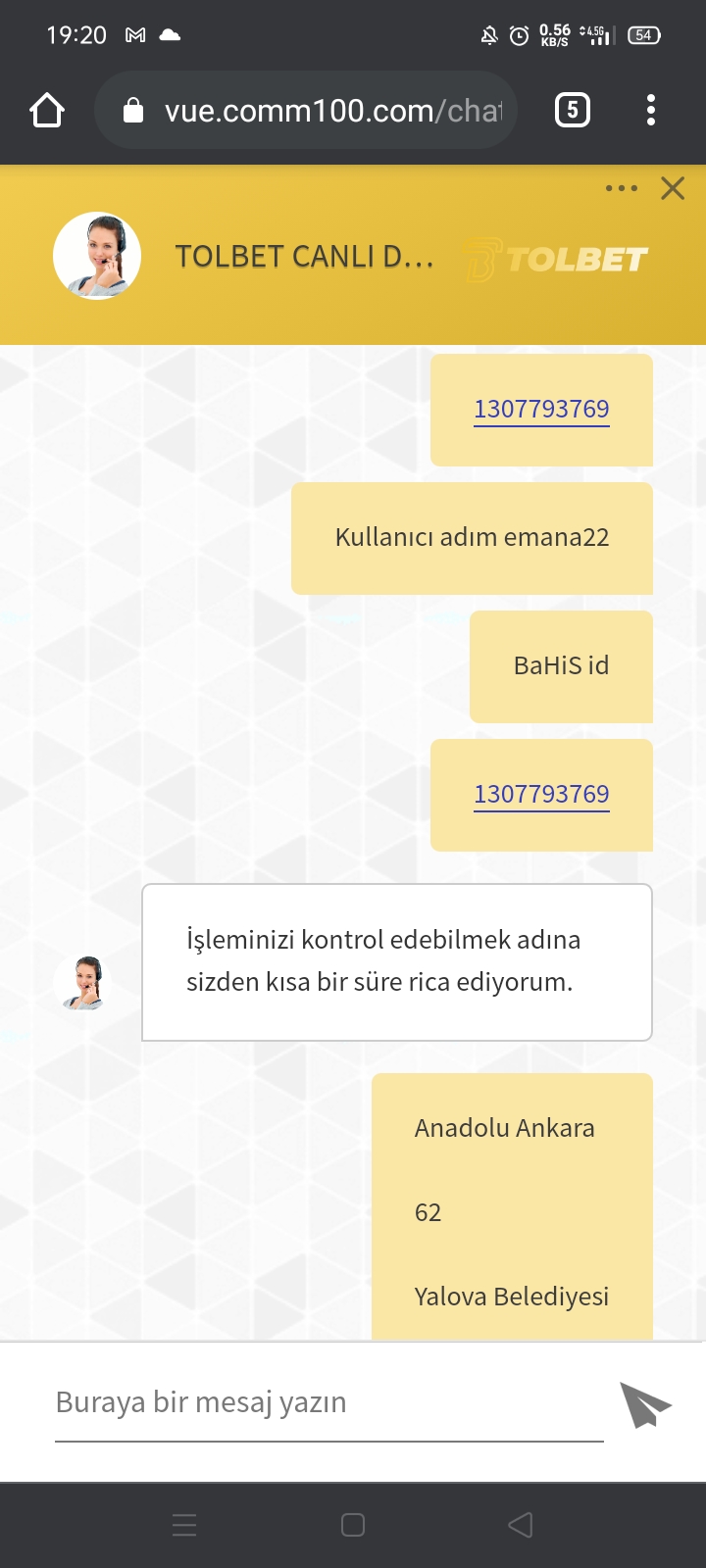This screenshot has height=1568, width=706.
Task: Open the browser tab switcher showing 5
Action: click(x=573, y=111)
